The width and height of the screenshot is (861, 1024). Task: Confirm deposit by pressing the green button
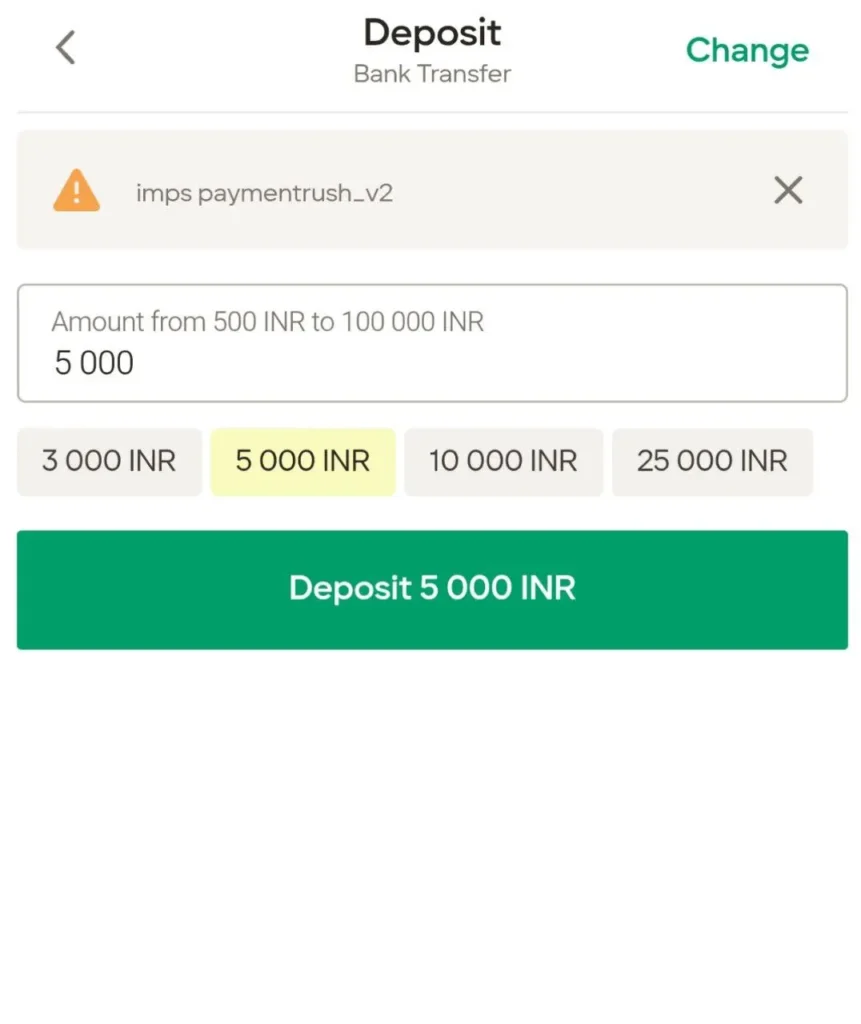pos(431,589)
